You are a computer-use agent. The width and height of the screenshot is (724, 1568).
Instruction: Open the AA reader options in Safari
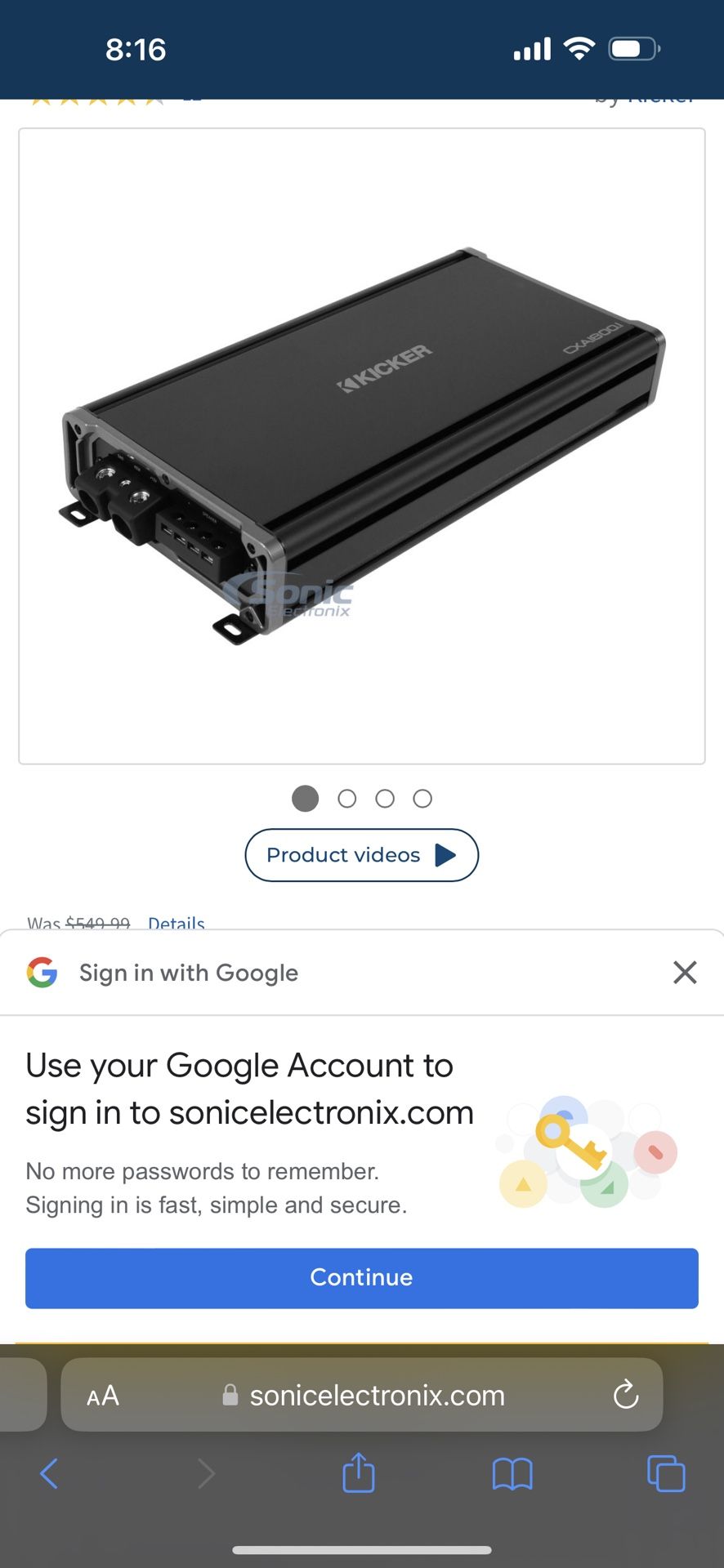point(103,1396)
